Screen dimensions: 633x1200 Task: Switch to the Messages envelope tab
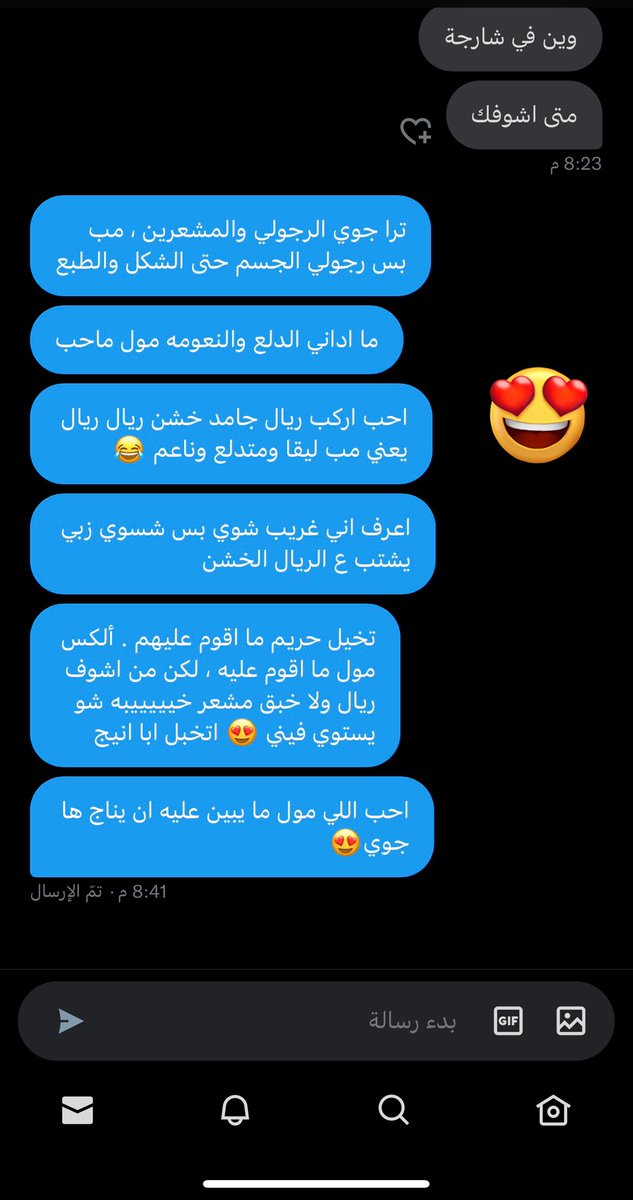[x=78, y=1110]
